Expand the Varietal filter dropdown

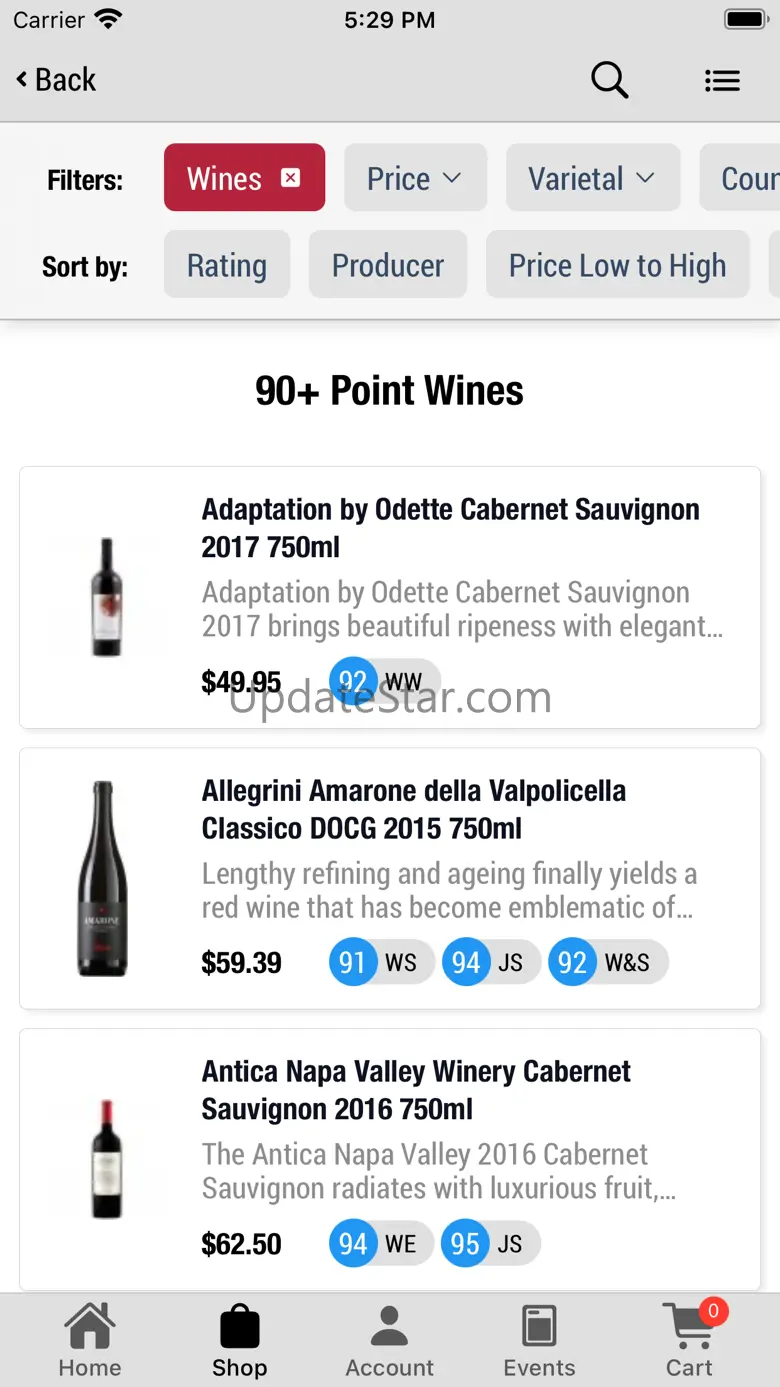coord(593,178)
